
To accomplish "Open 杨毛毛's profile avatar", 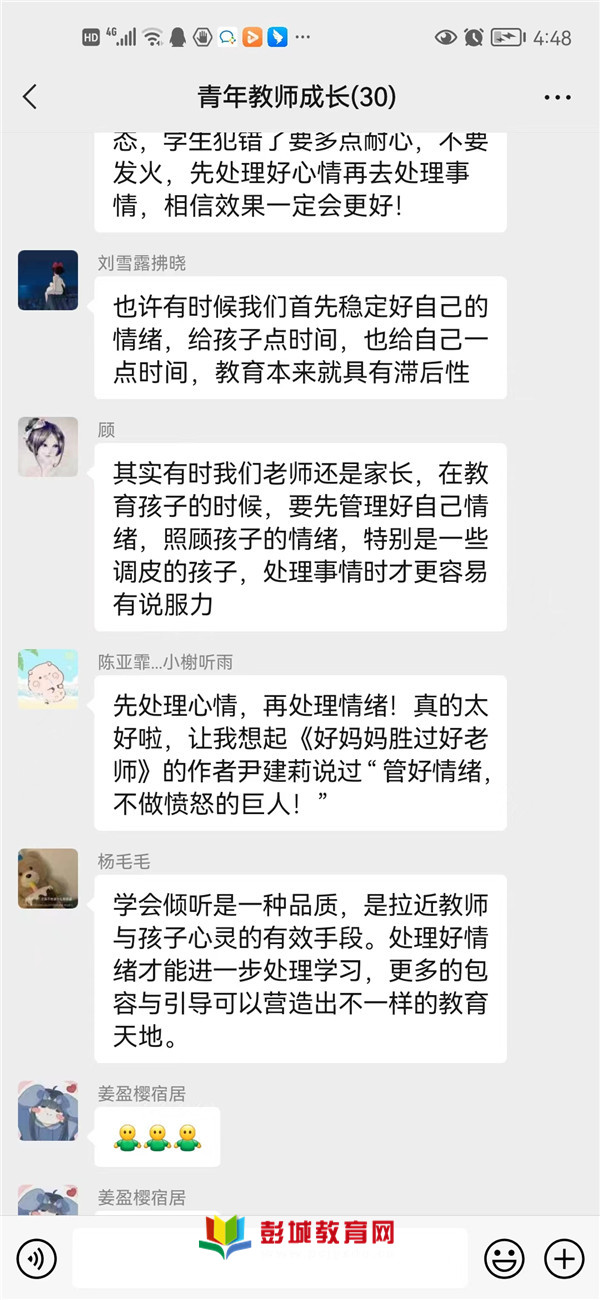I will [48, 879].
